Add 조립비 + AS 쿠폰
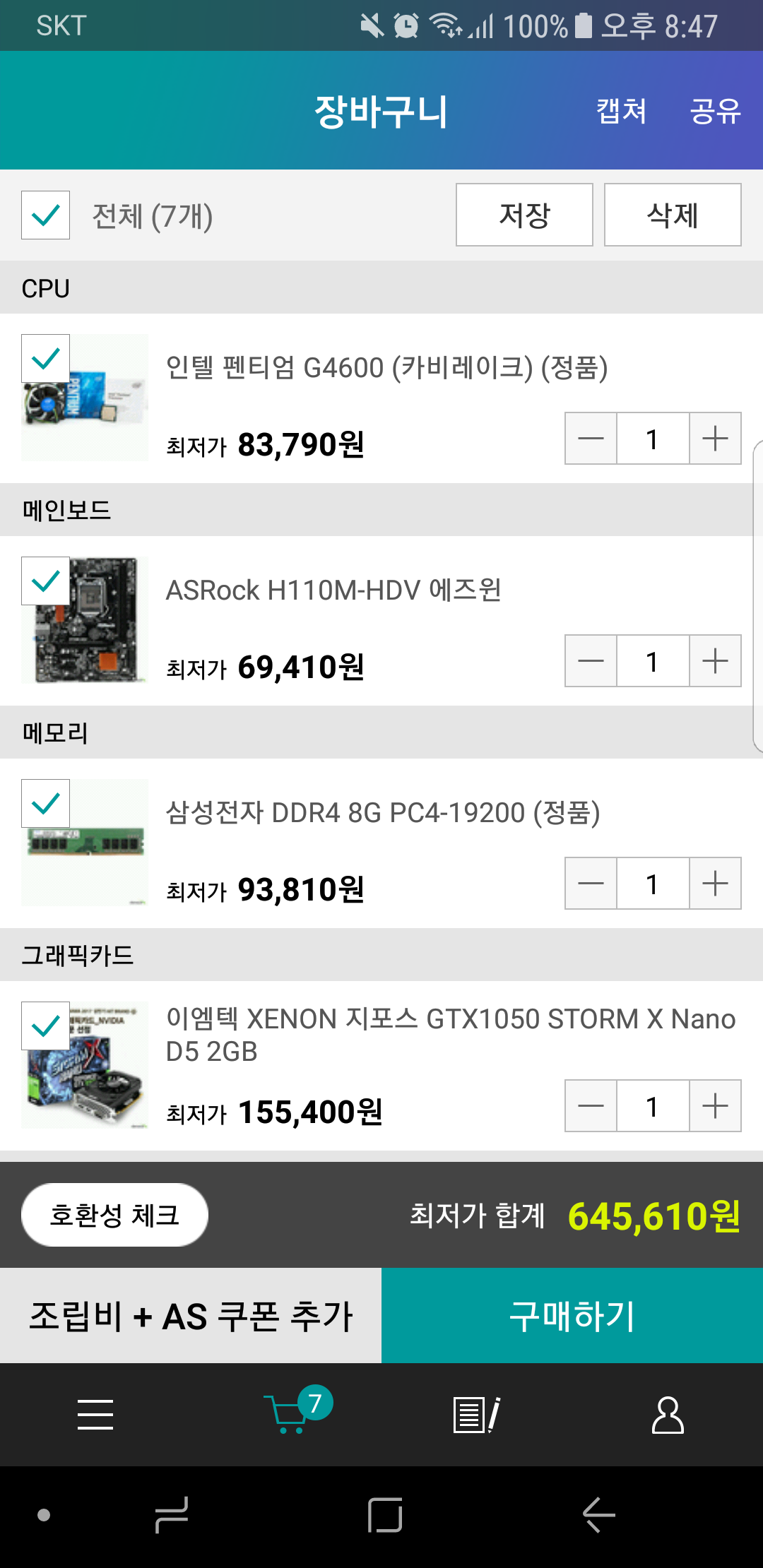This screenshot has width=763, height=1568. (x=191, y=1315)
